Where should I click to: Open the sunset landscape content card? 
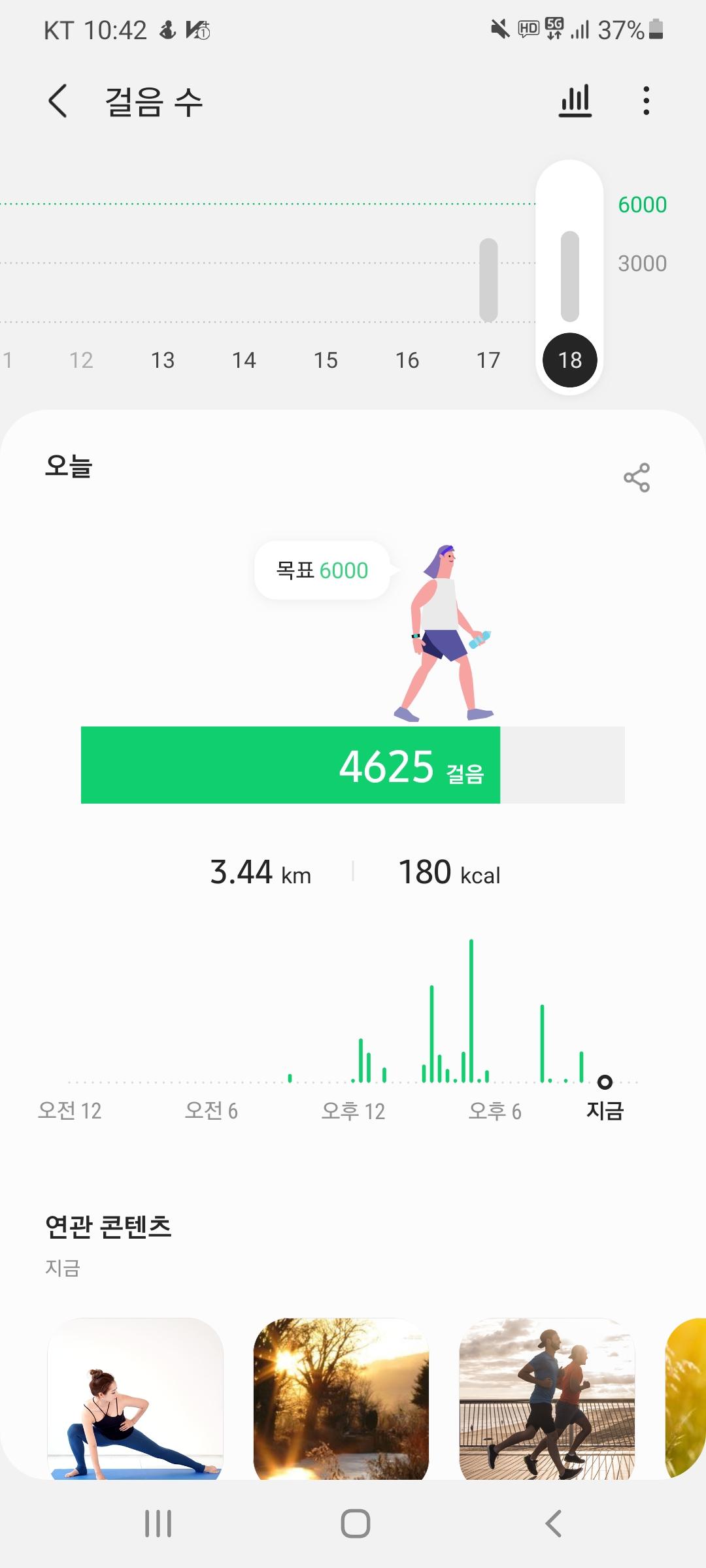point(341,1398)
